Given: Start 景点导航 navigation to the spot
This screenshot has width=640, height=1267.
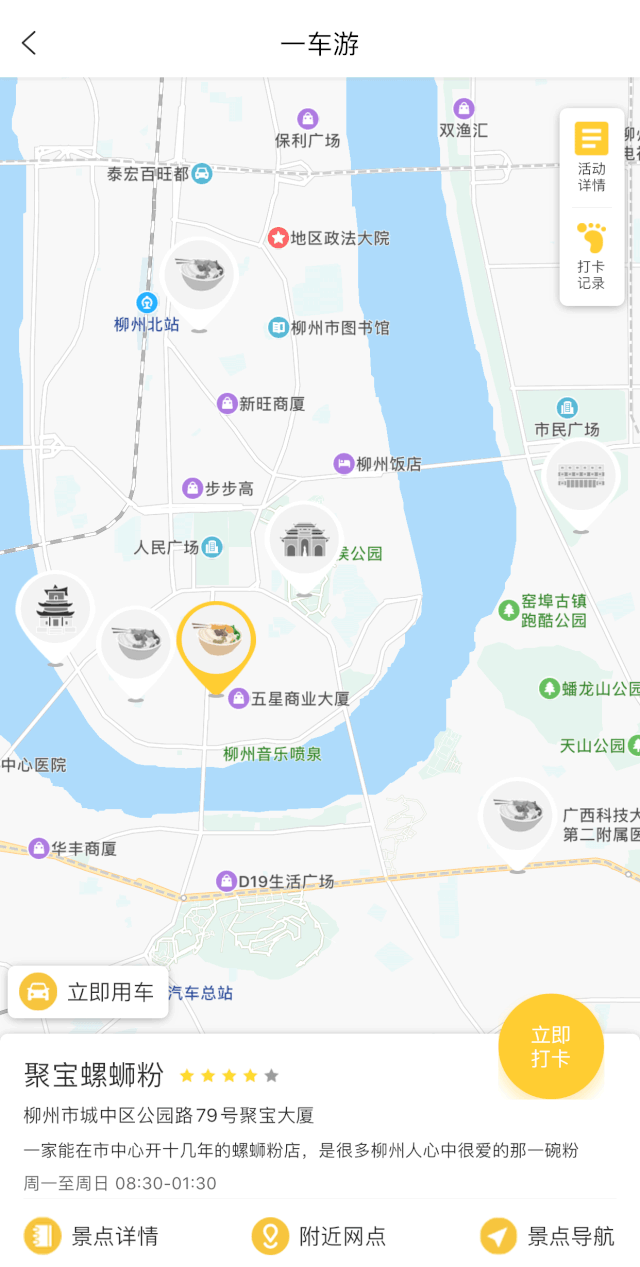Looking at the screenshot, I should coord(547,1236).
